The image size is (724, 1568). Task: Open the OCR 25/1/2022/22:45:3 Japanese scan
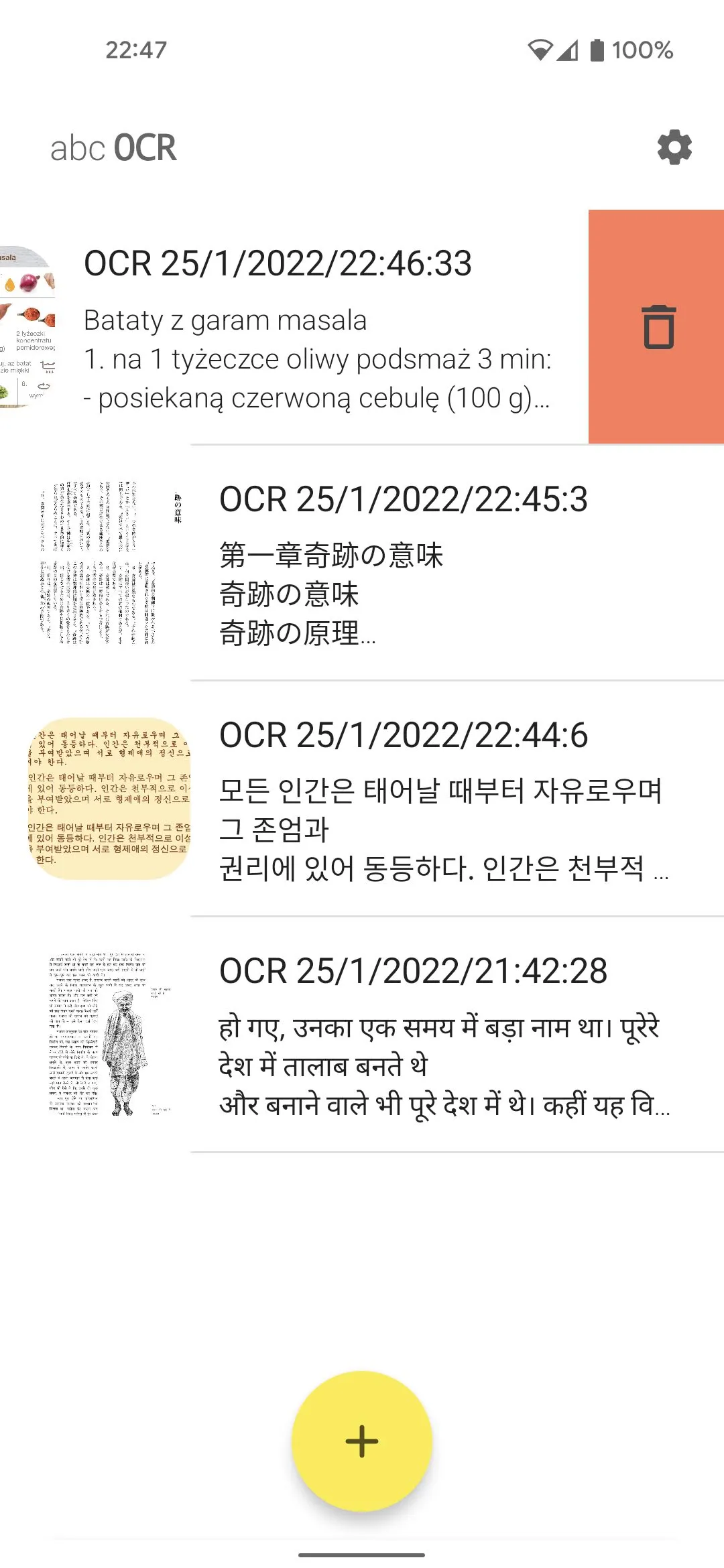tap(402, 563)
